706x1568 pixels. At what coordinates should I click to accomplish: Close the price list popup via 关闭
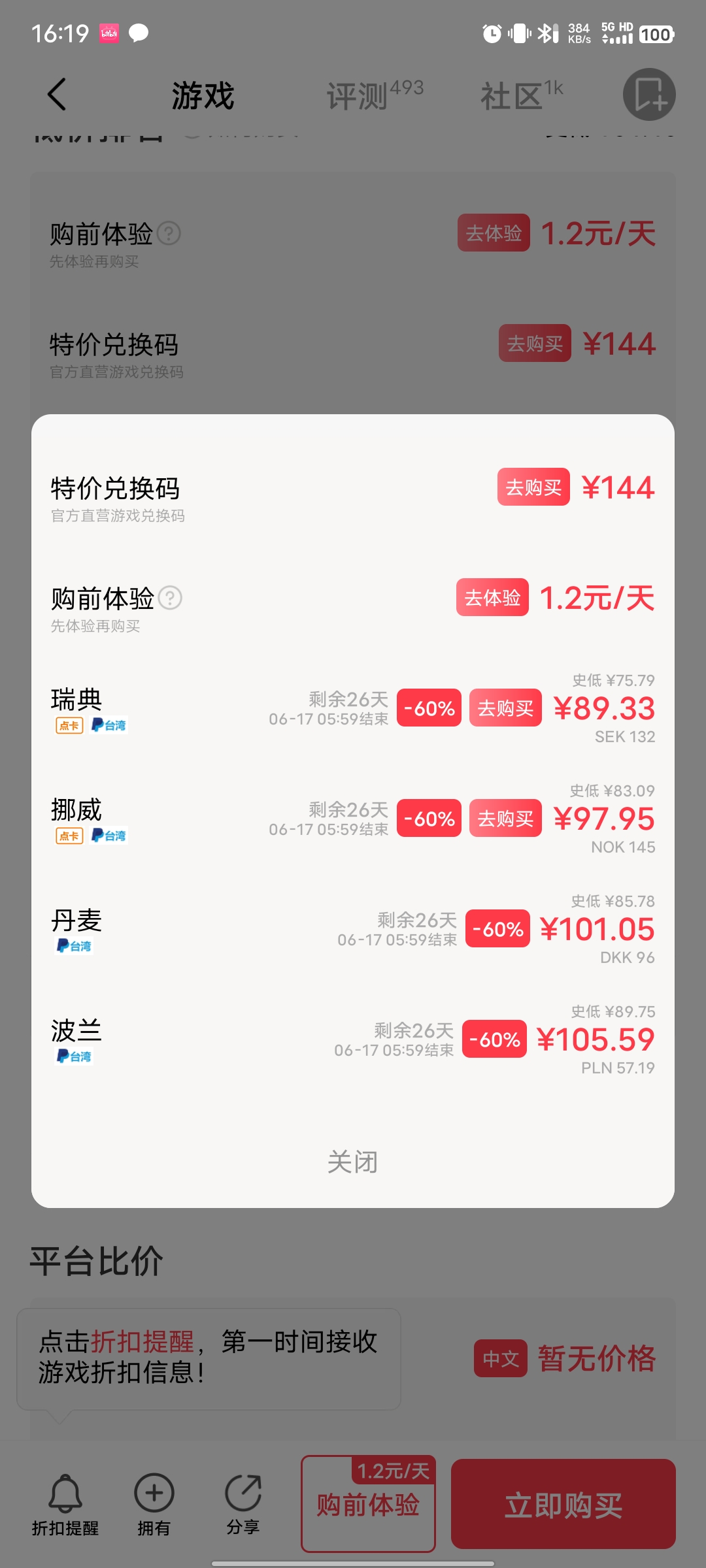point(352,1162)
